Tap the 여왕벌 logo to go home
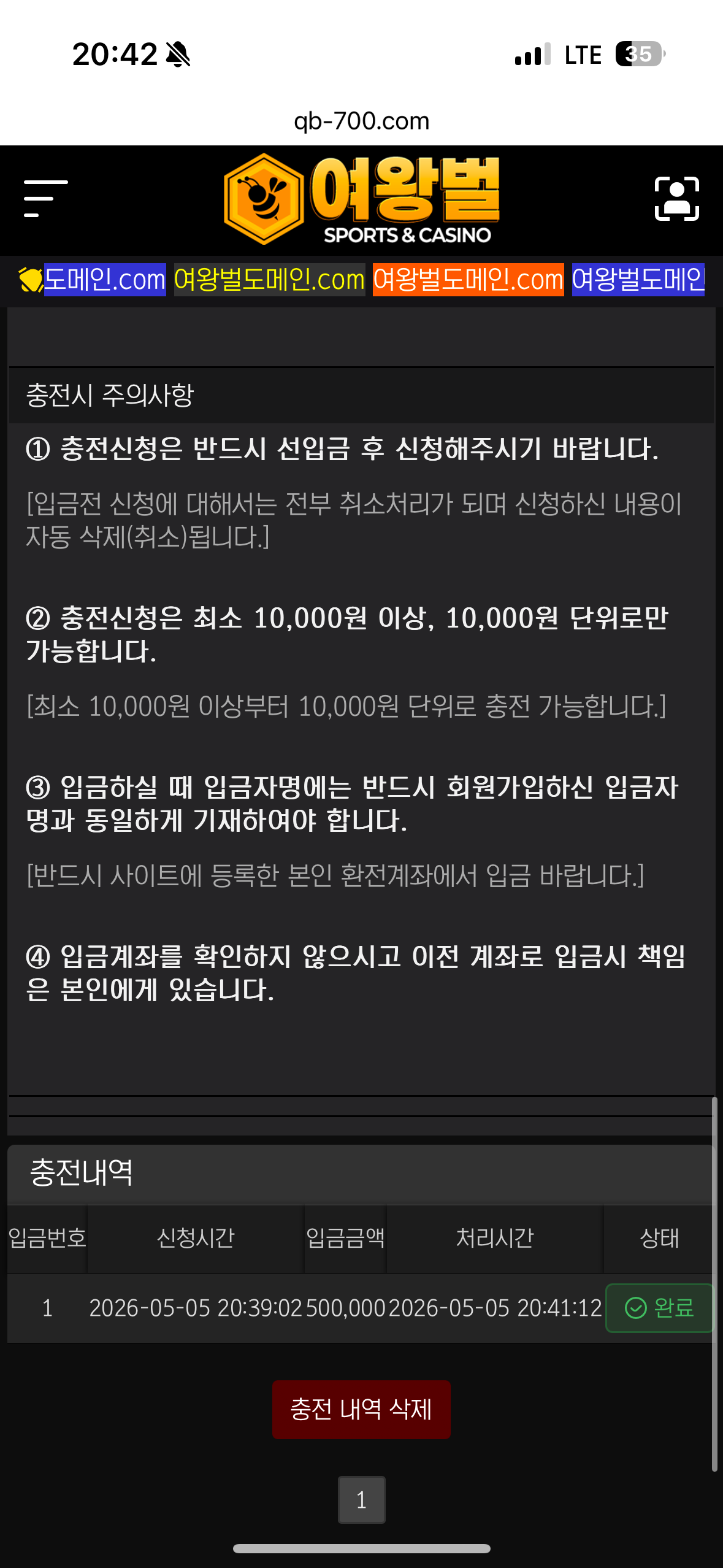This screenshot has height=1568, width=723. click(x=362, y=199)
